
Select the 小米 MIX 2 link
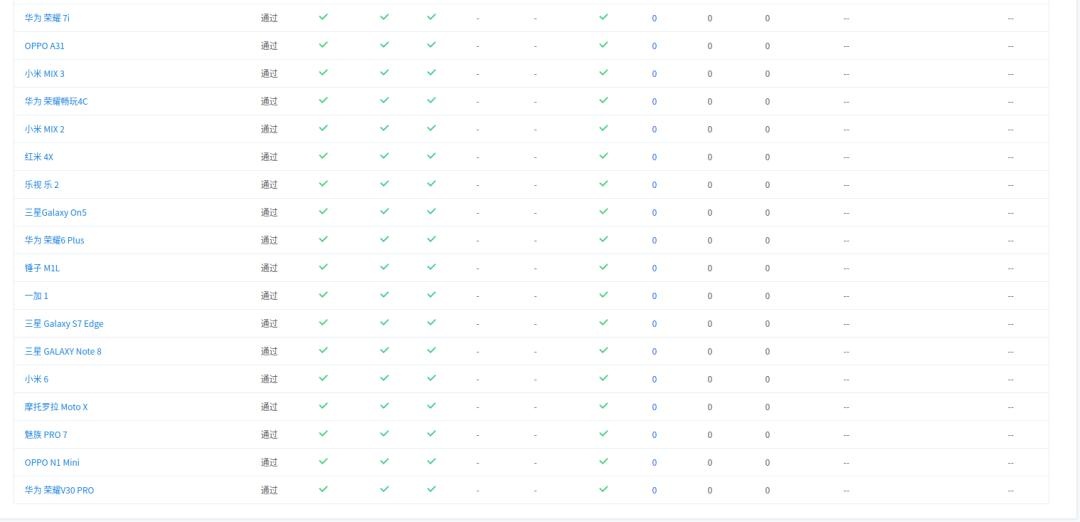pyautogui.click(x=44, y=129)
